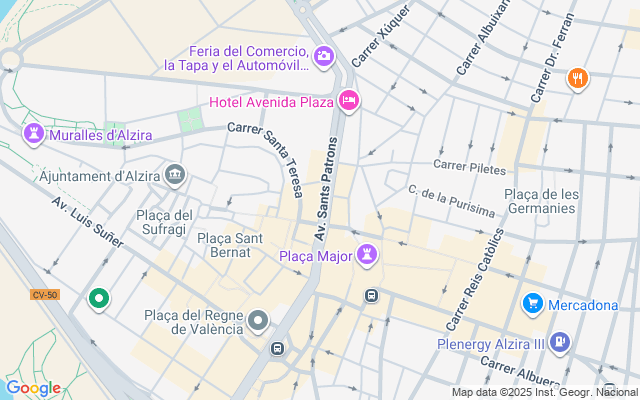This screenshot has width=640, height=400.
Task: Open the orange restaurant marker
Action: (x=577, y=79)
